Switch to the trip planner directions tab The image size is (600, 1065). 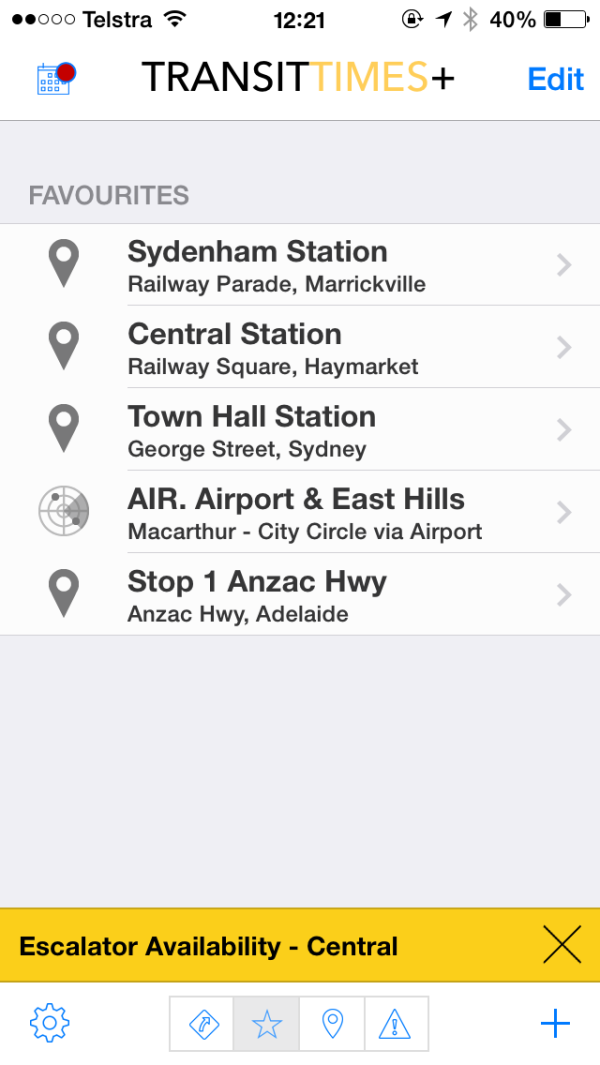pyautogui.click(x=203, y=1024)
